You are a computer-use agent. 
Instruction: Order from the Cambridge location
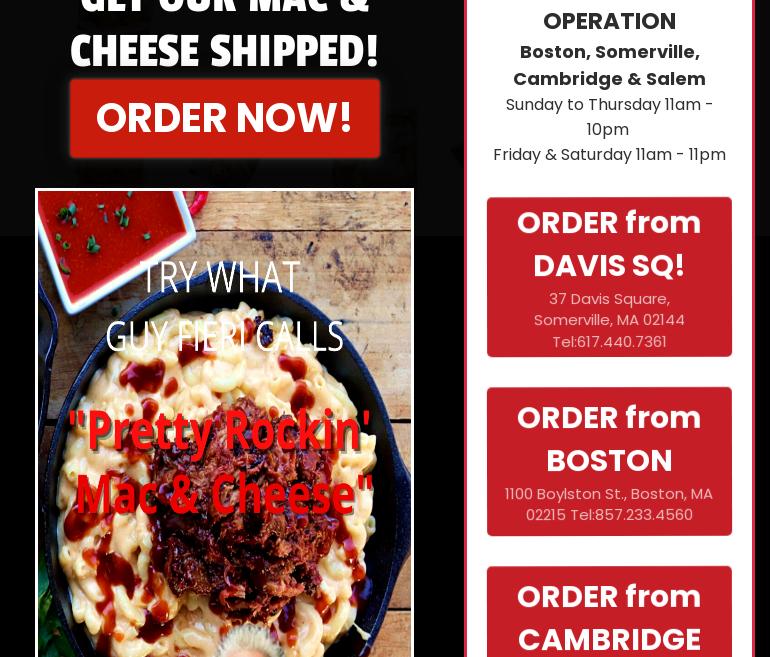coord(609,615)
